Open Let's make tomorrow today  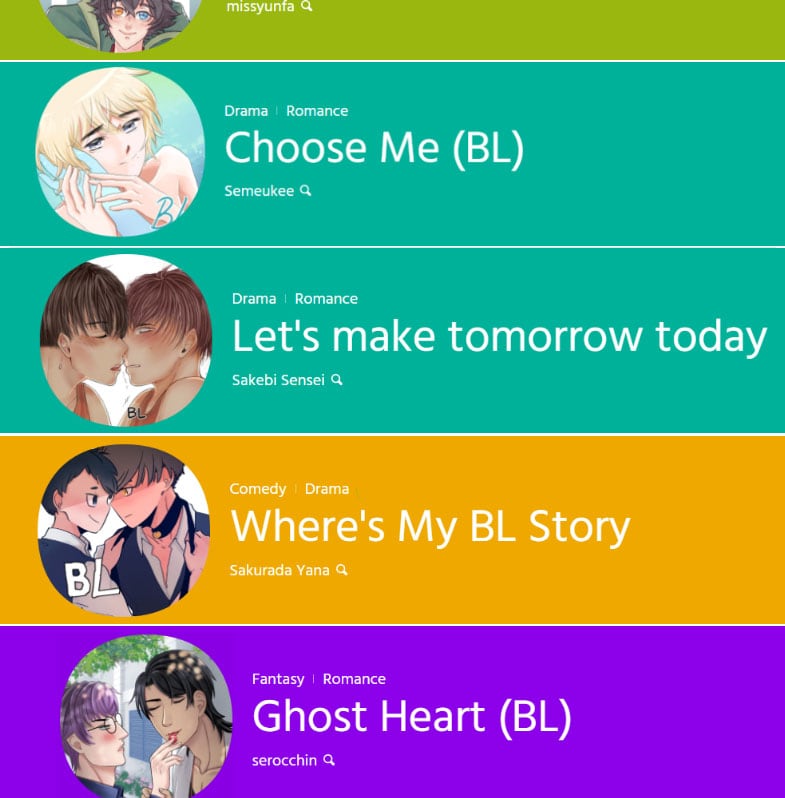tap(499, 337)
